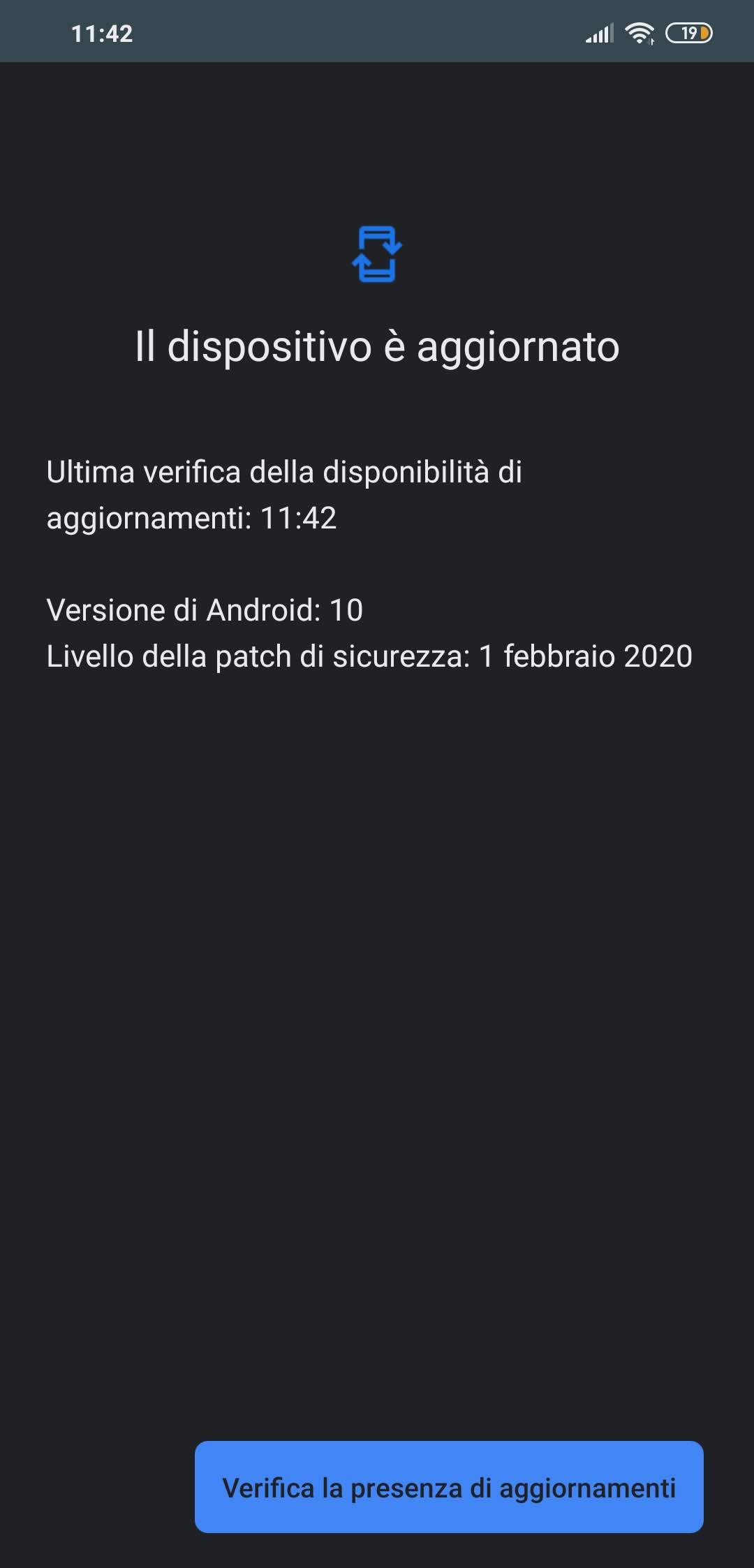Screen dimensions: 754x1568
Task: Tap Verifica la presenza di aggiornamenti button
Action: click(449, 1487)
